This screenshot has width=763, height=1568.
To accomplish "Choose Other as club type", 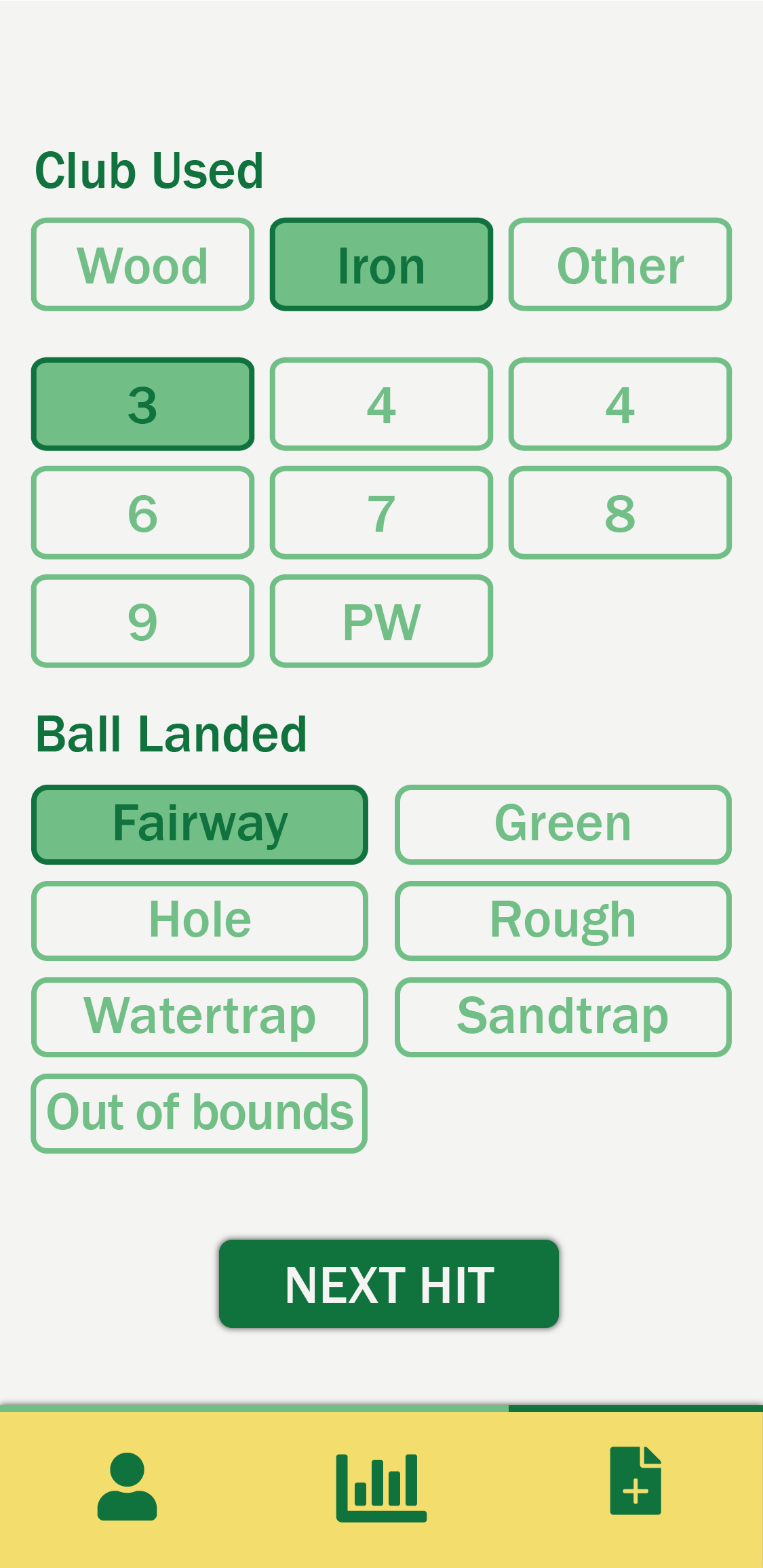I will click(620, 264).
